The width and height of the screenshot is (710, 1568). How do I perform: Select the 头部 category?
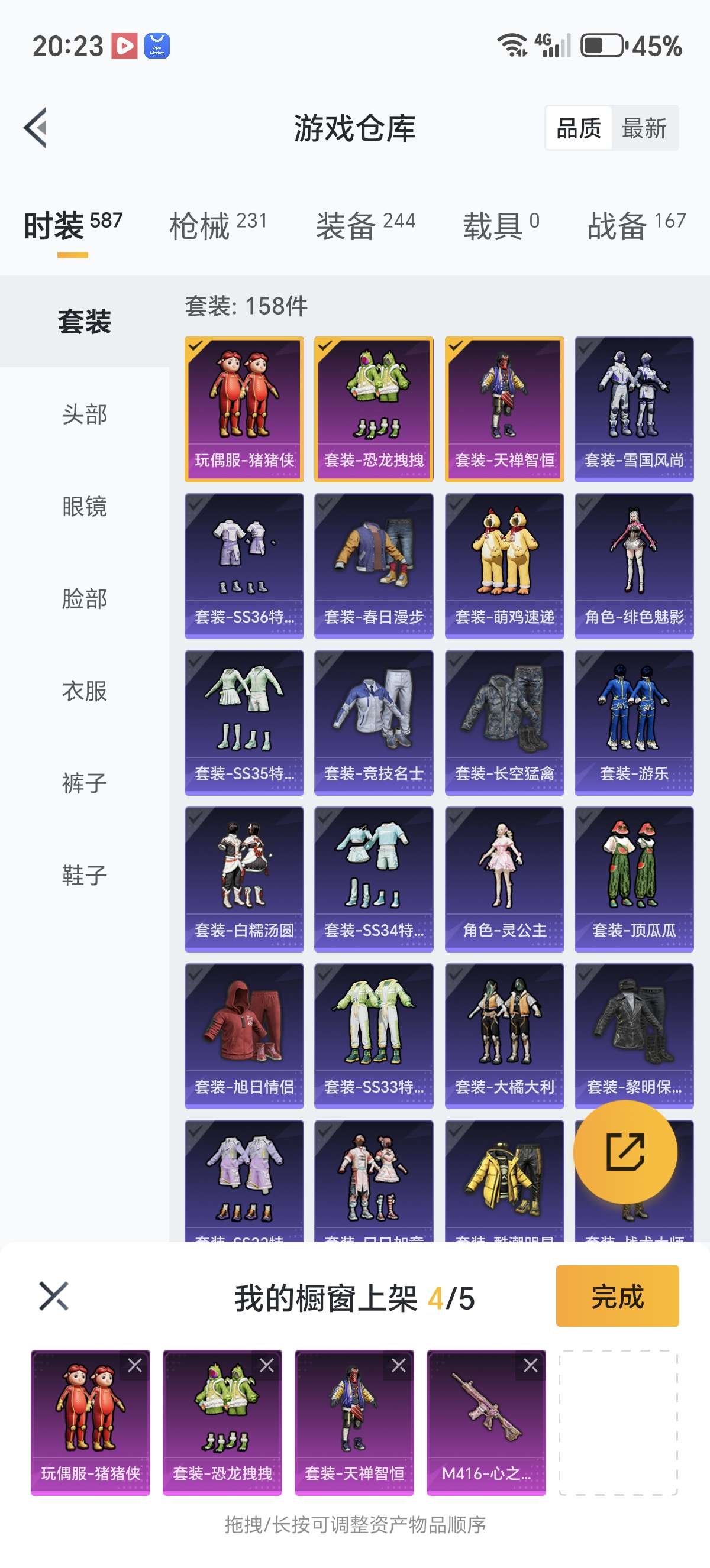tap(85, 414)
